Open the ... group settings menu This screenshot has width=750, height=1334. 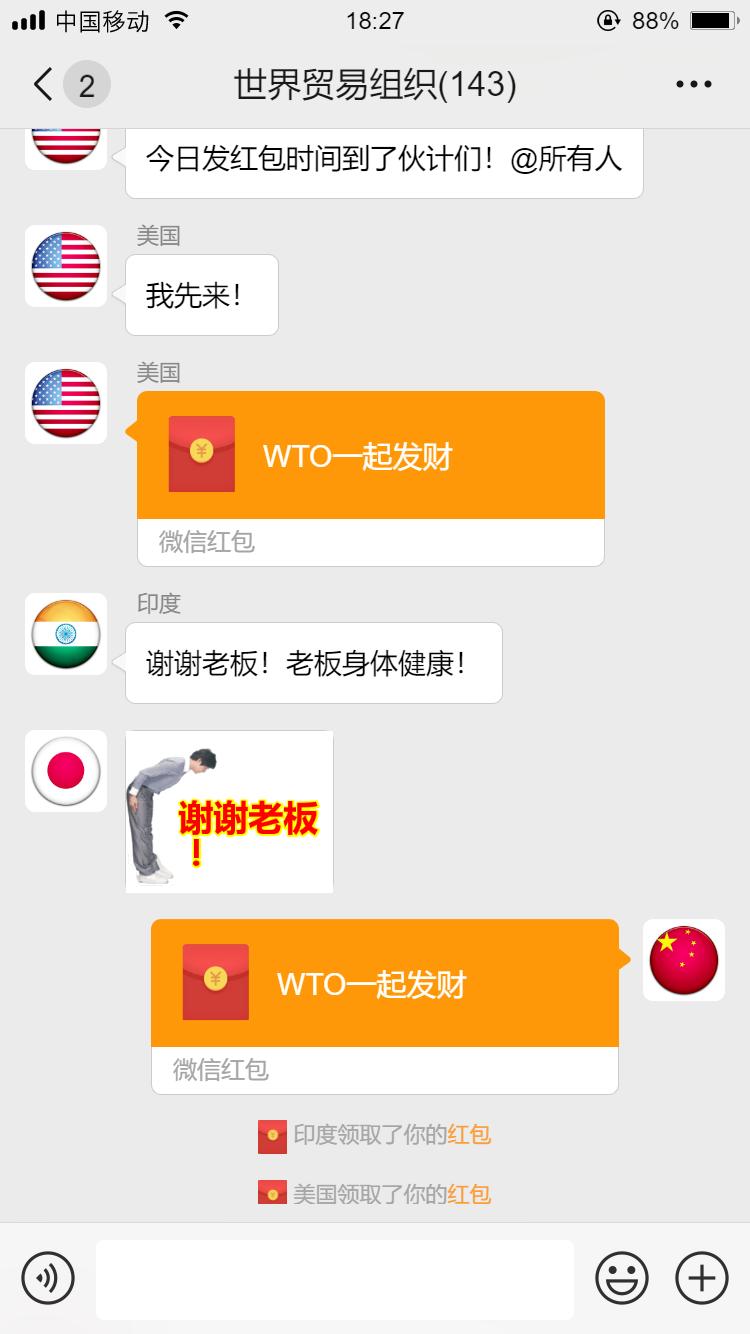click(692, 84)
